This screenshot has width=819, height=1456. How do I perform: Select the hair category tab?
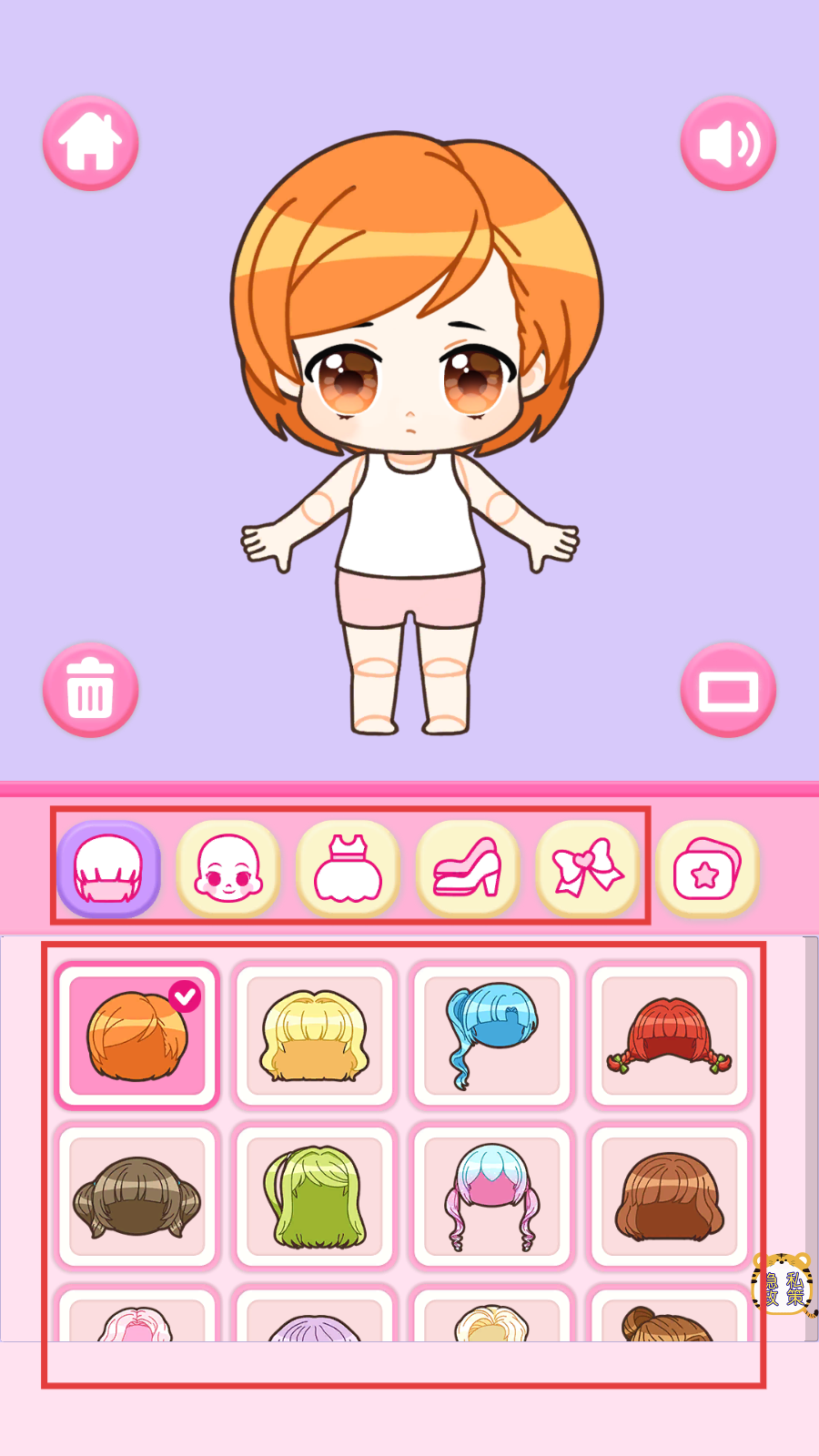[x=108, y=869]
